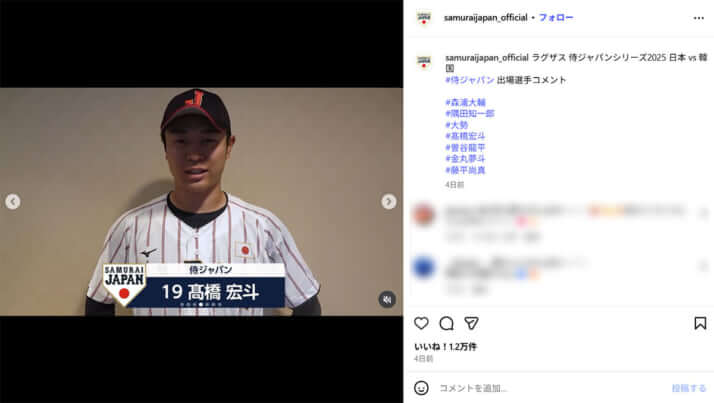
Task: Open the three-dot more options menu
Action: point(698,18)
